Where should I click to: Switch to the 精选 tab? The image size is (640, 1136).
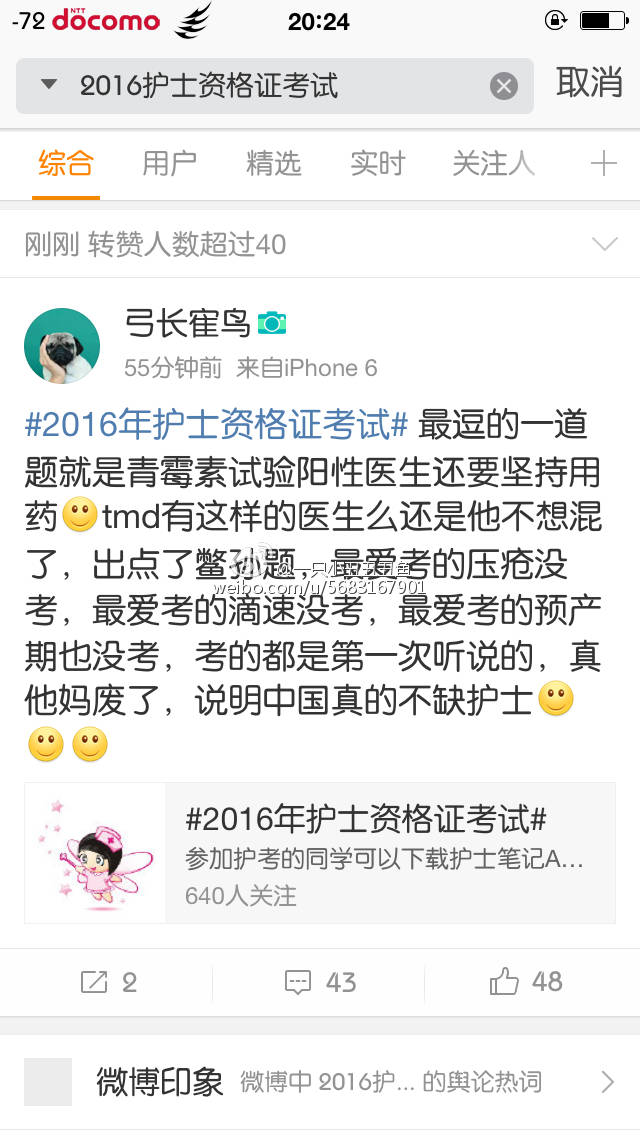click(x=274, y=163)
